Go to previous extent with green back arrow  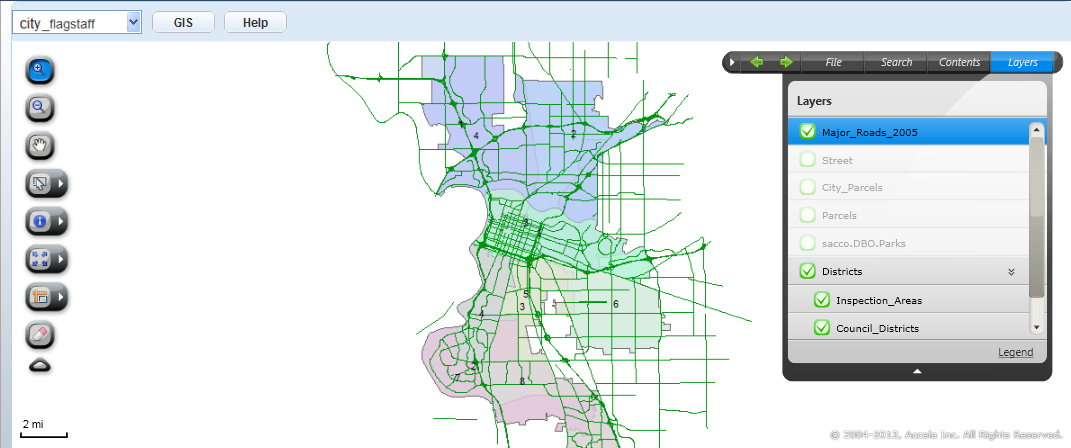pyautogui.click(x=757, y=62)
